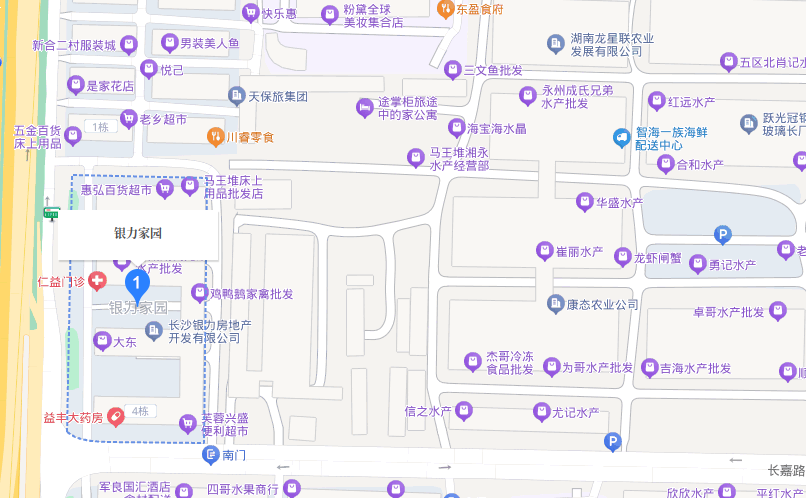This screenshot has height=498, width=806.
Task: Tap the 智海一族海鲜配送中心 marker
Action: point(622,138)
